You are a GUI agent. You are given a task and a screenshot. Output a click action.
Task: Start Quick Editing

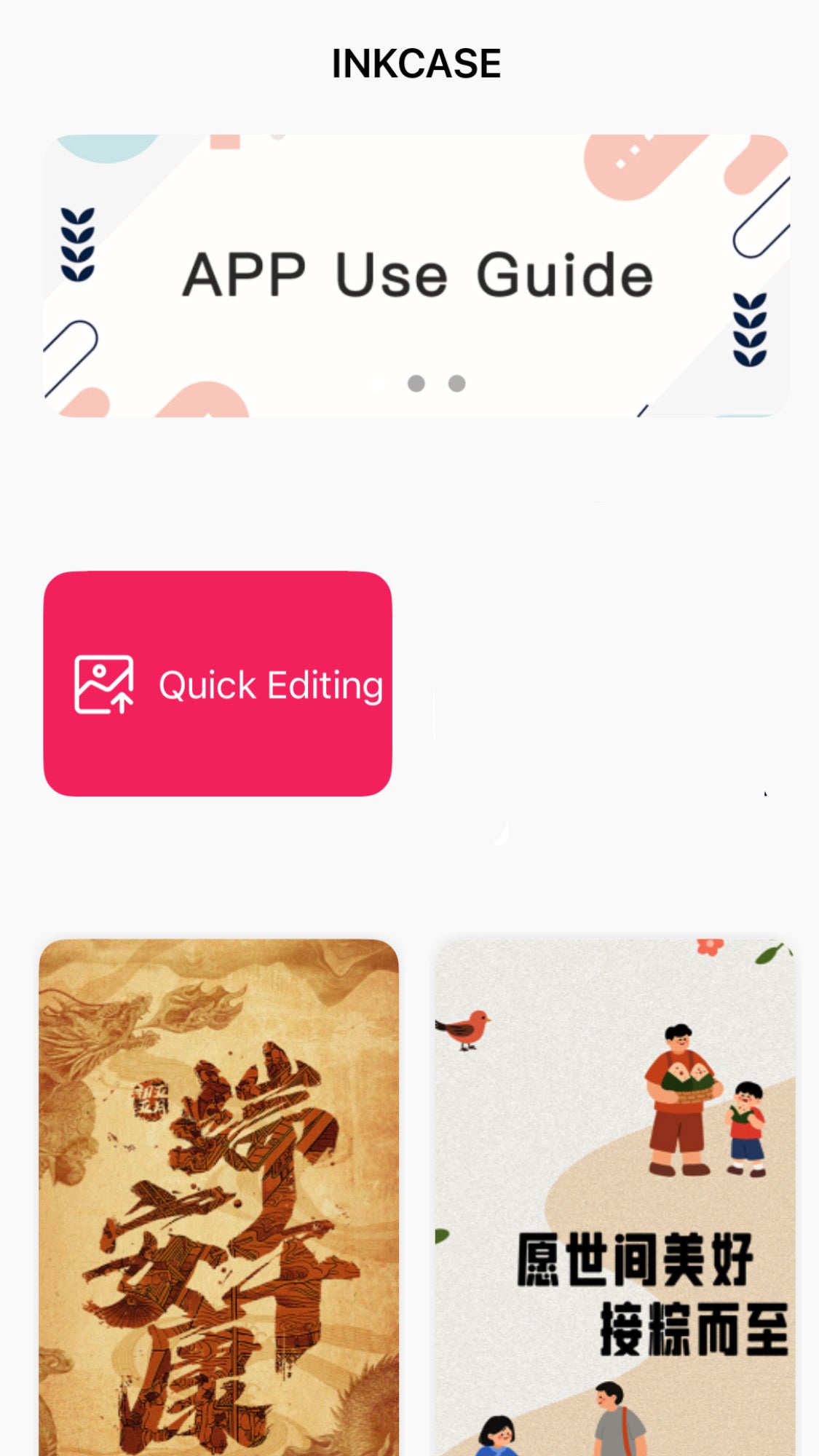(218, 684)
